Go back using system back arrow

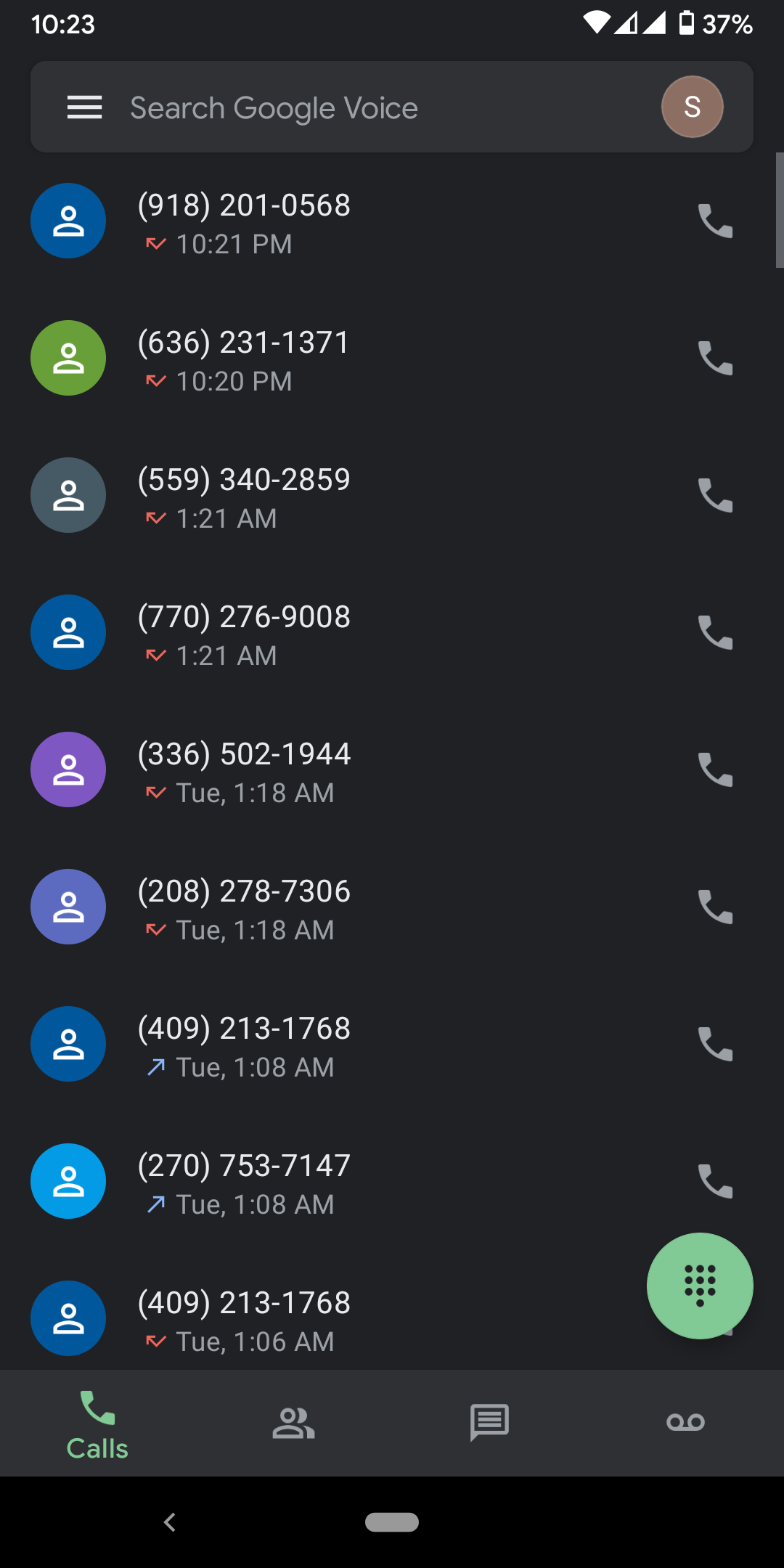pos(170,1522)
